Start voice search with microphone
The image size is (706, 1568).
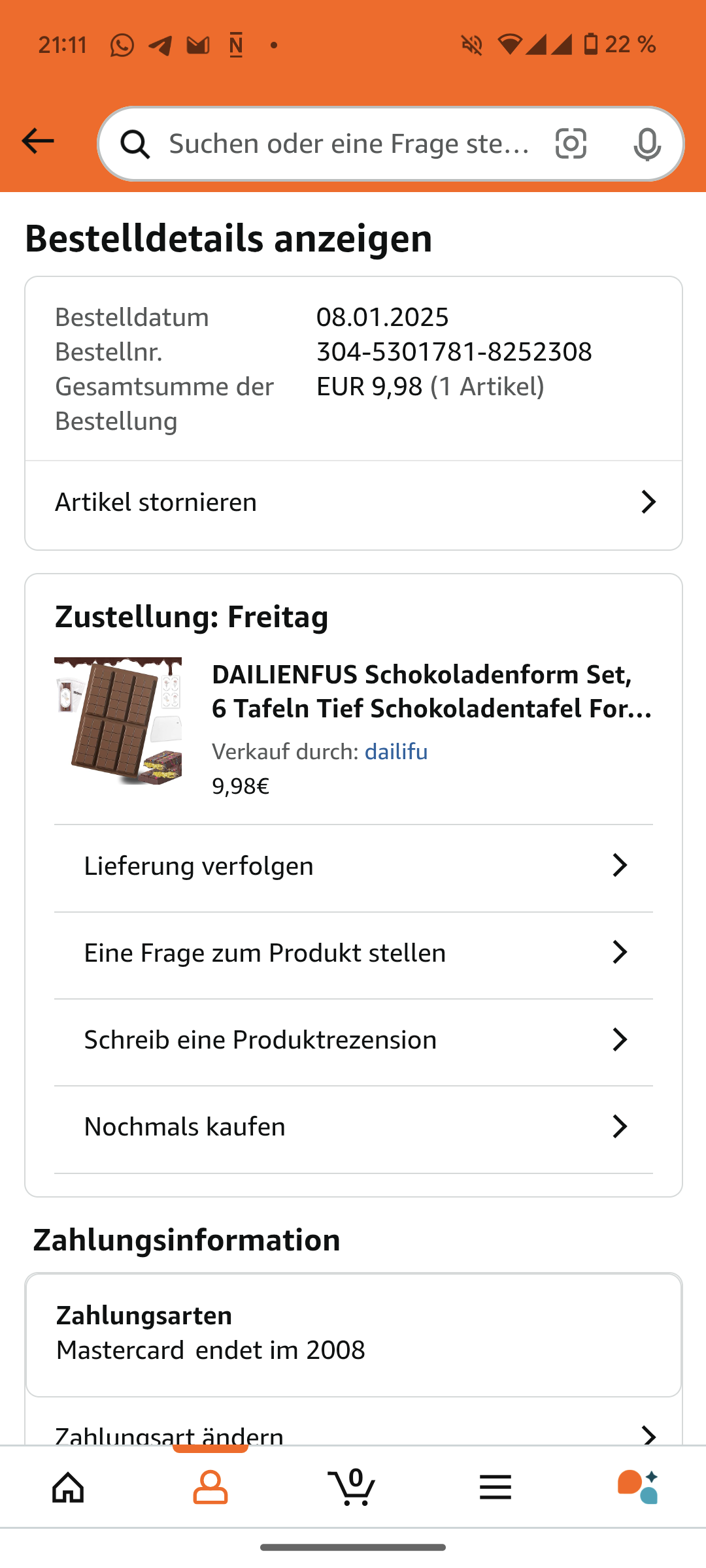coord(647,144)
